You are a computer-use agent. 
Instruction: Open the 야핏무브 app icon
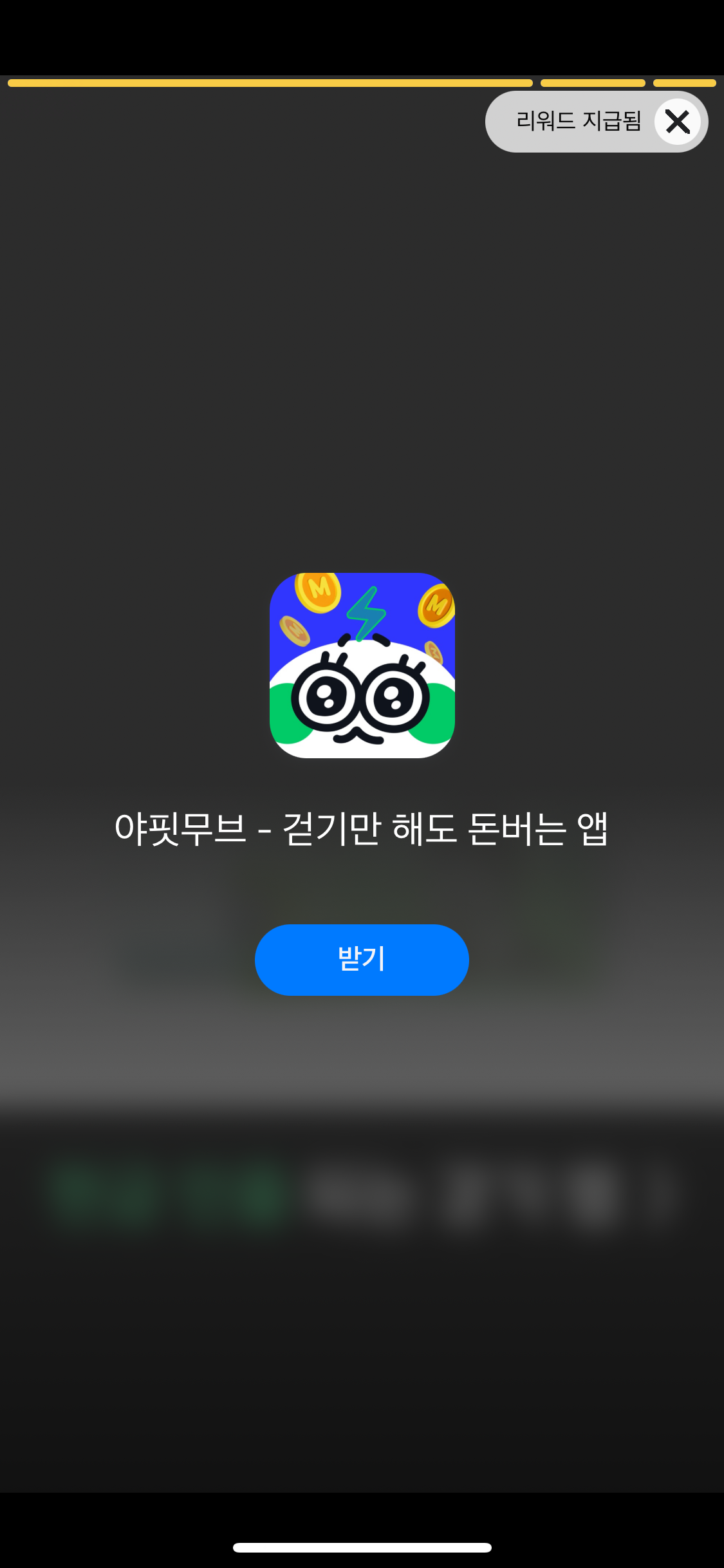click(x=362, y=666)
